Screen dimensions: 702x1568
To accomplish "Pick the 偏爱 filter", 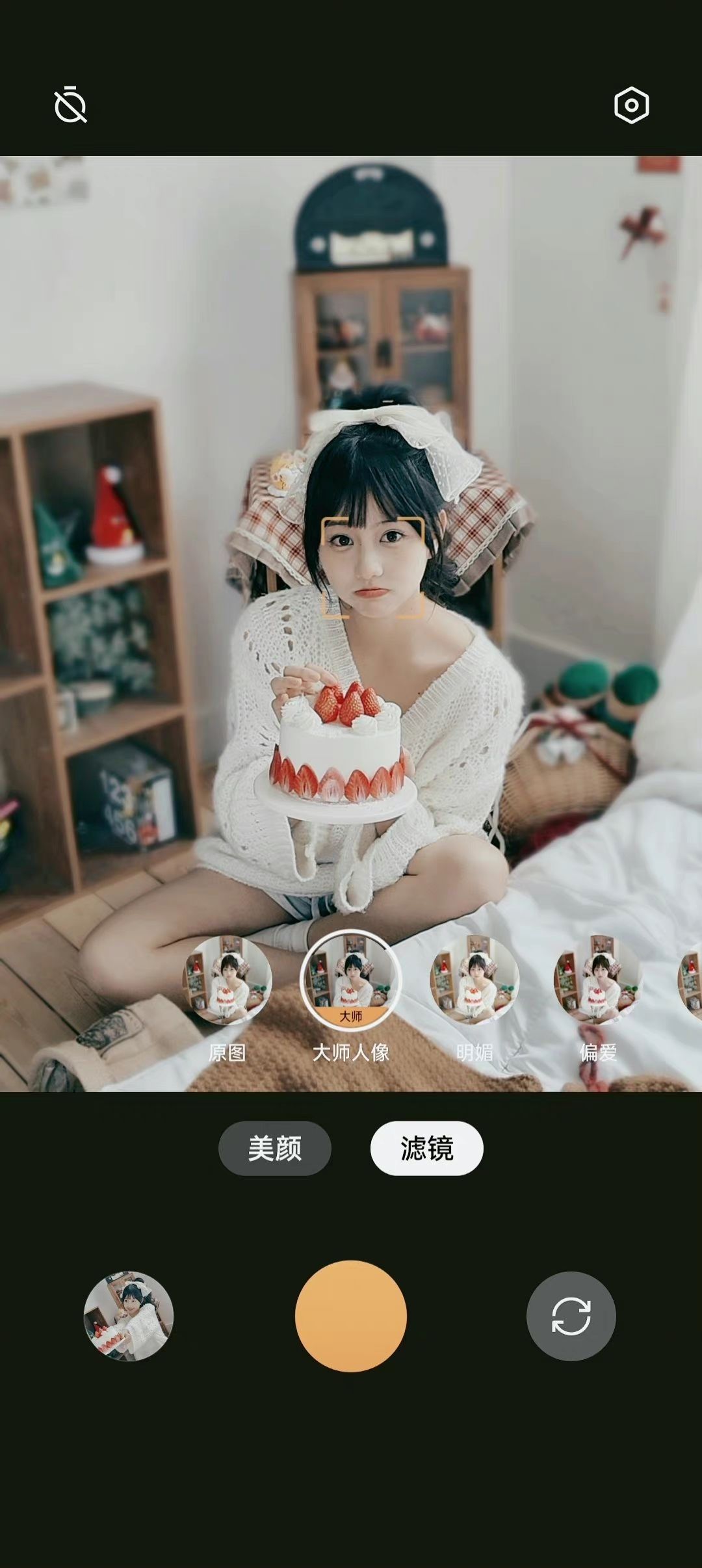I will [598, 980].
